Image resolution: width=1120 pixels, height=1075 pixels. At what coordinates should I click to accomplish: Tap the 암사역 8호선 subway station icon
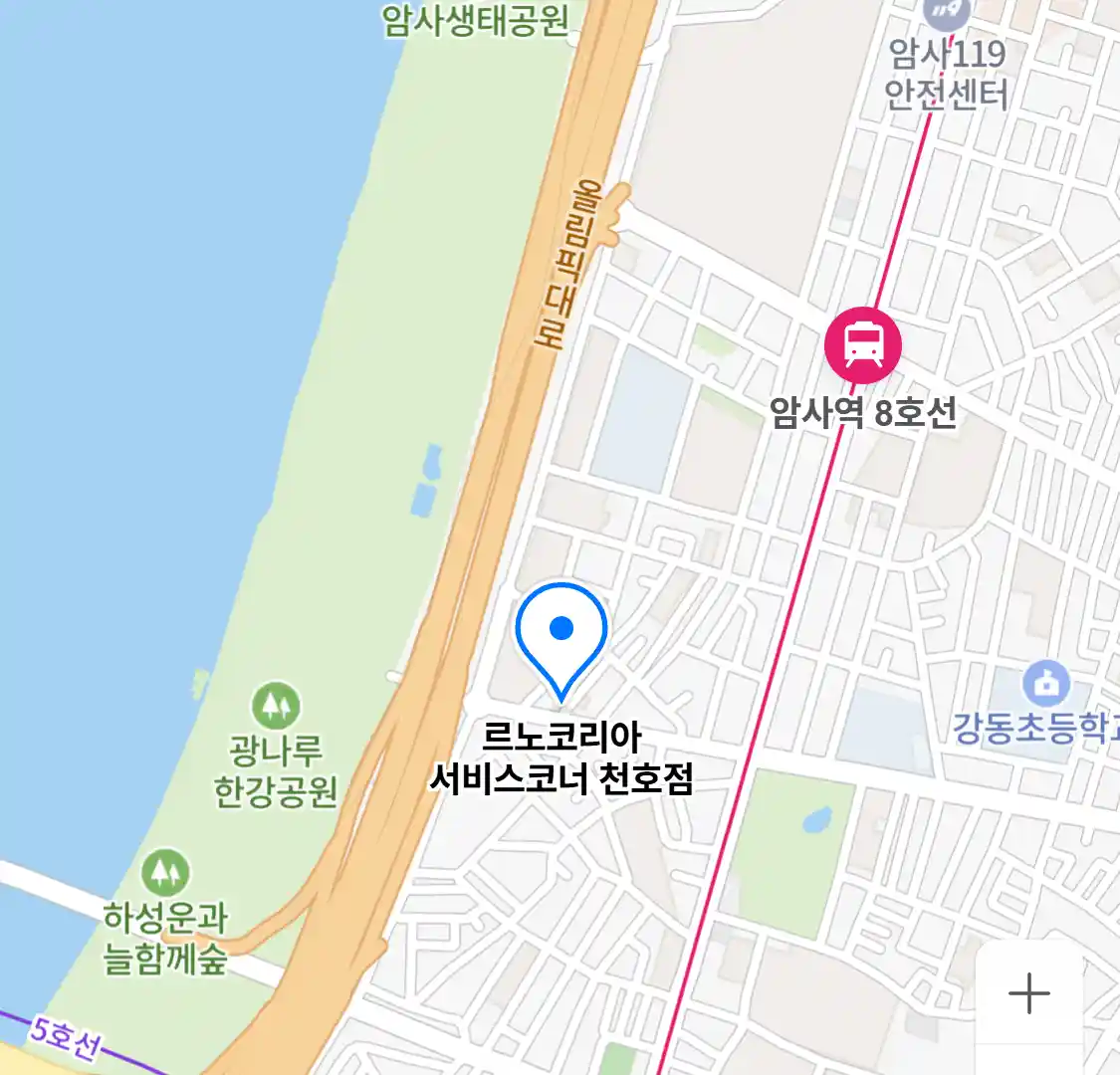coord(863,345)
